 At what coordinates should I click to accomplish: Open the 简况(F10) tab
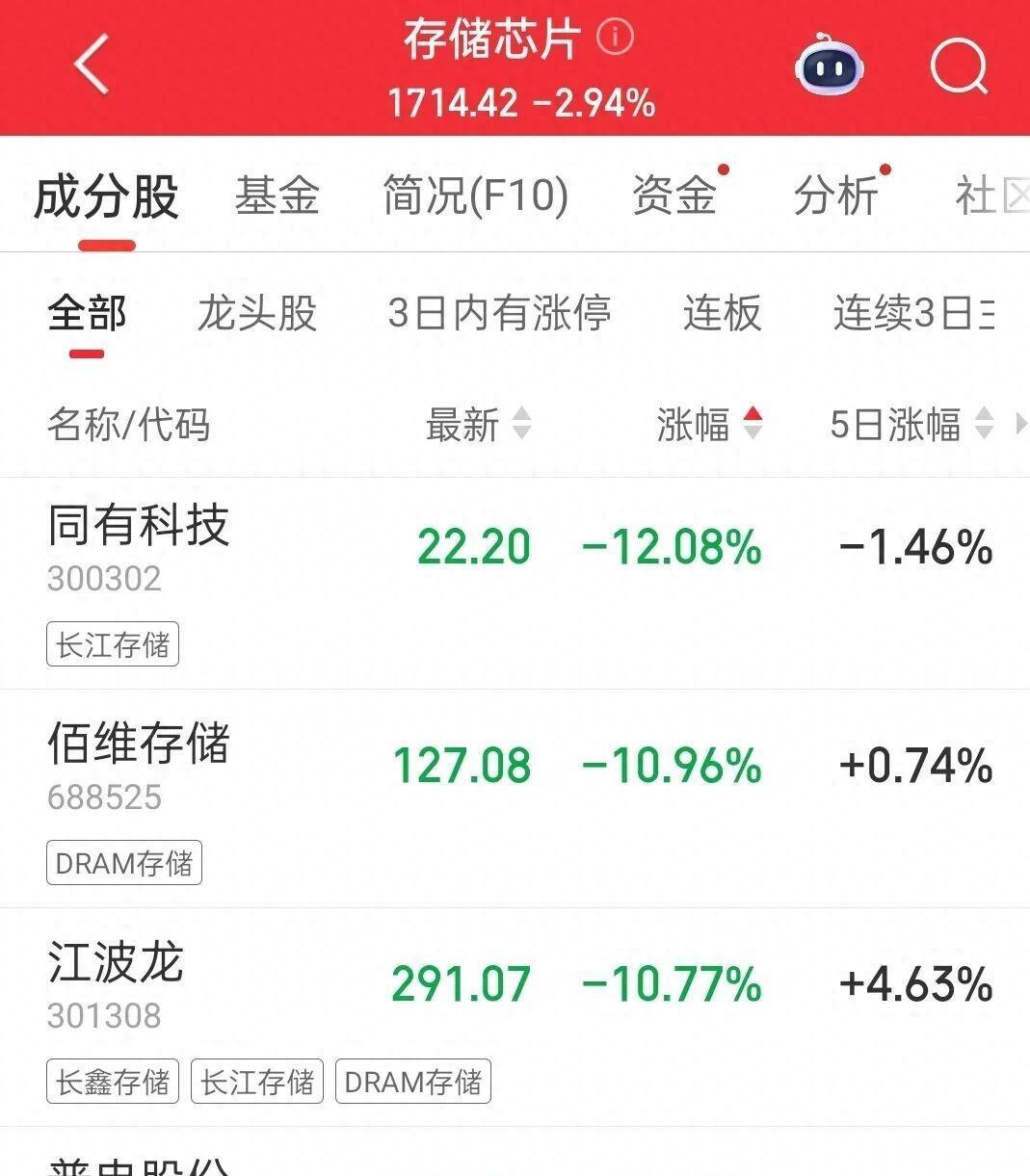[475, 196]
